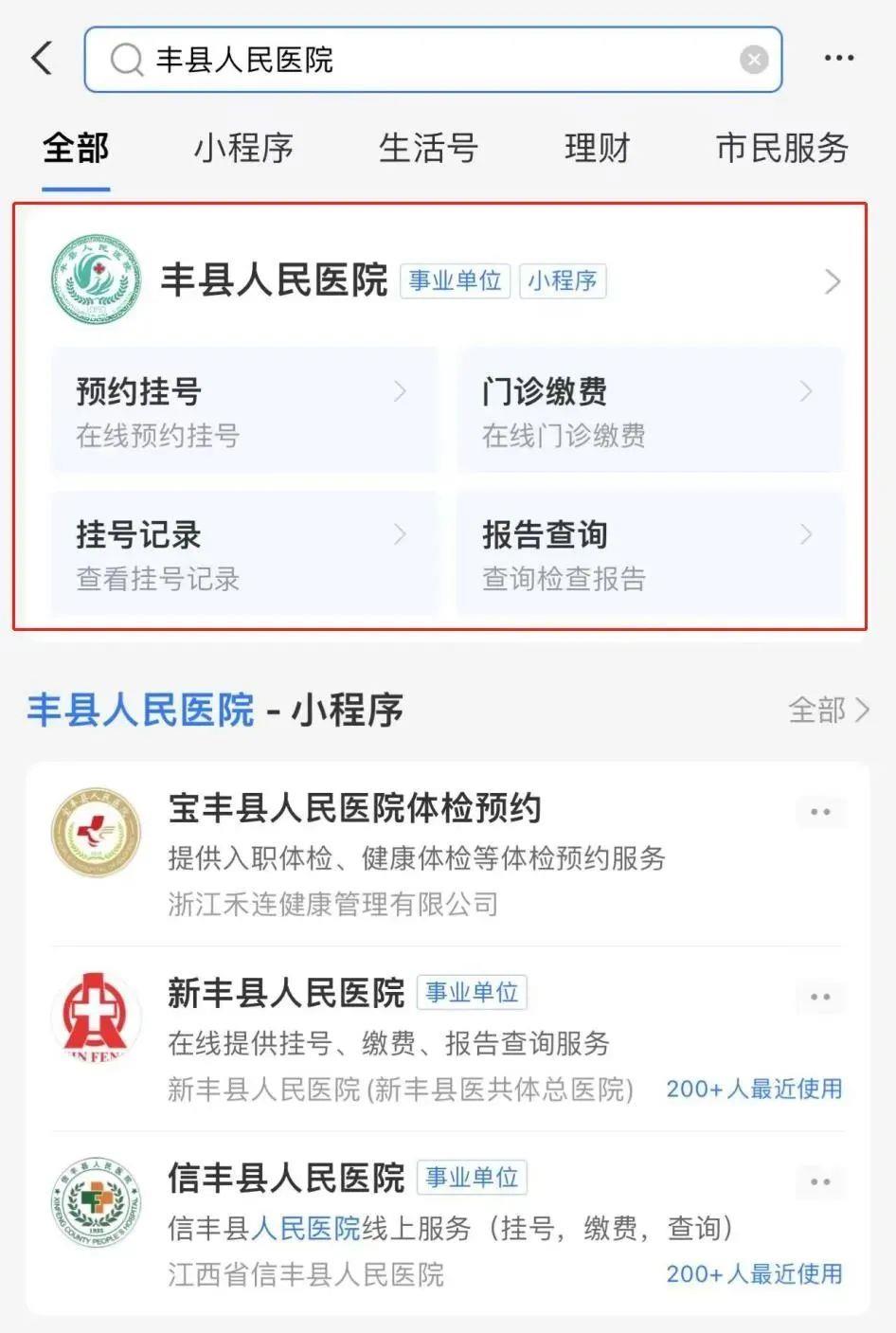Open 宝丰县人民医院体检预约 result

tap(354, 809)
